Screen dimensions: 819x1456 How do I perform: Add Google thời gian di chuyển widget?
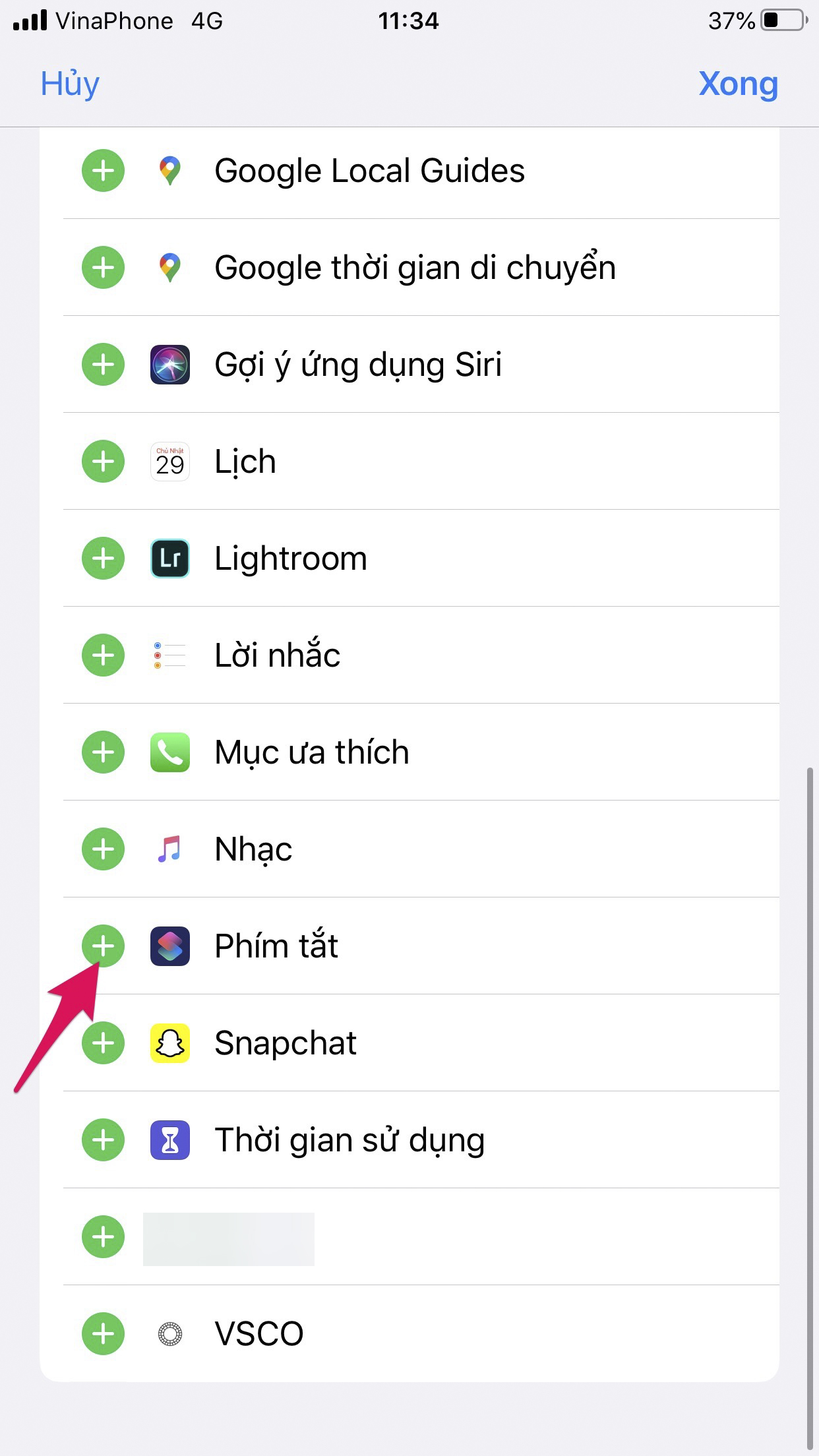103,268
